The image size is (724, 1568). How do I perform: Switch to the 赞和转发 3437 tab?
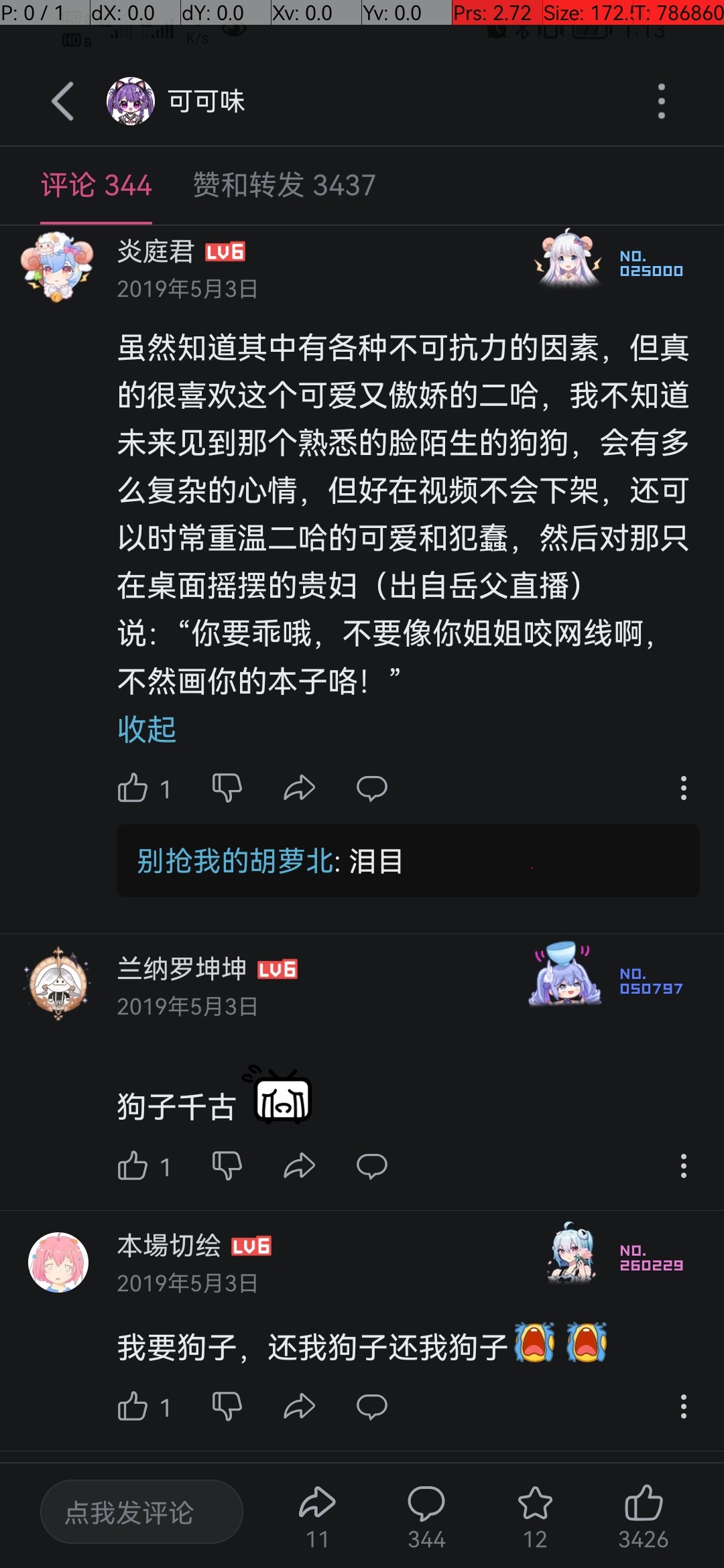284,186
